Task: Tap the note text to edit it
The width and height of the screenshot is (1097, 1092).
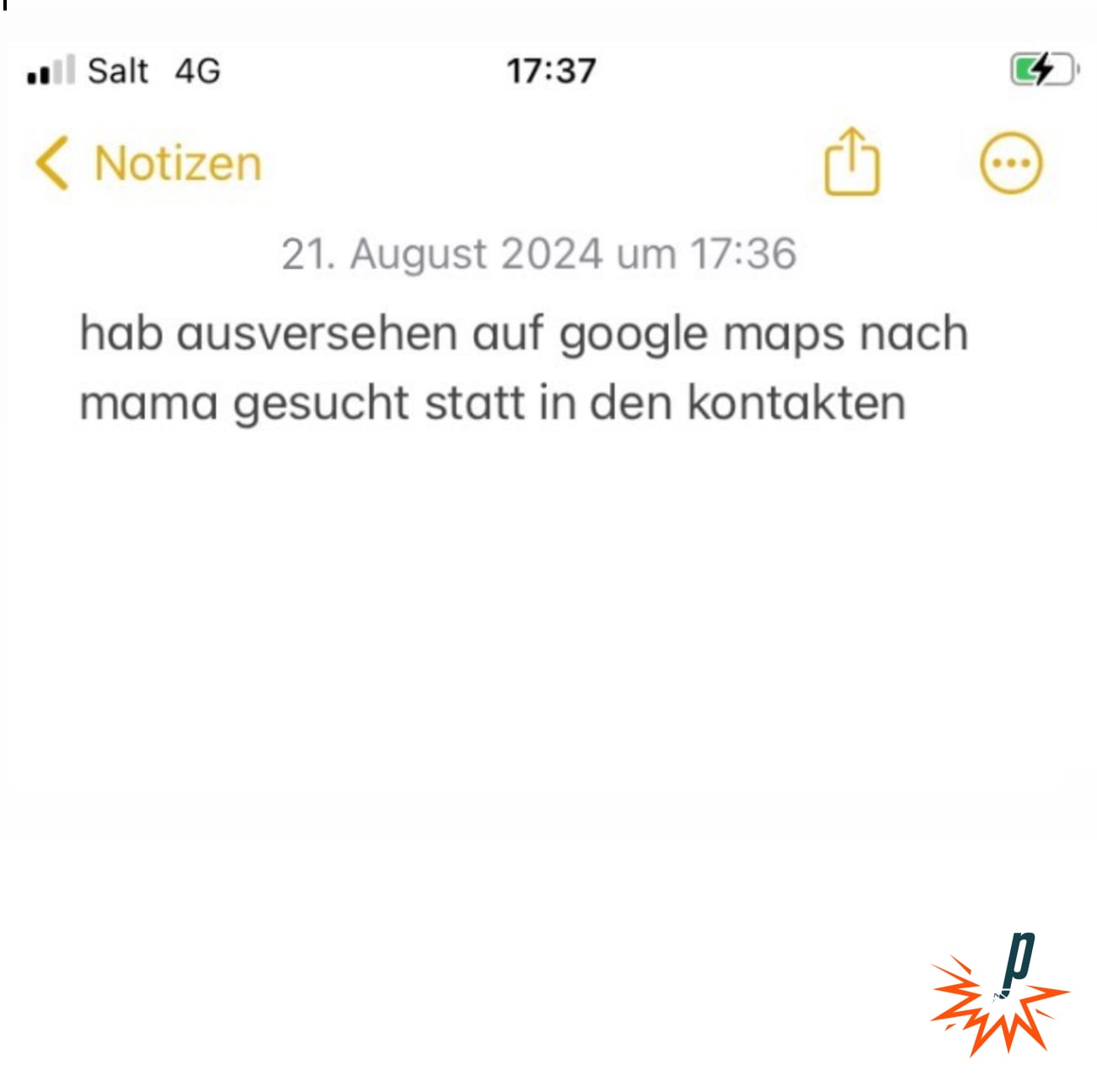Action: tap(522, 367)
